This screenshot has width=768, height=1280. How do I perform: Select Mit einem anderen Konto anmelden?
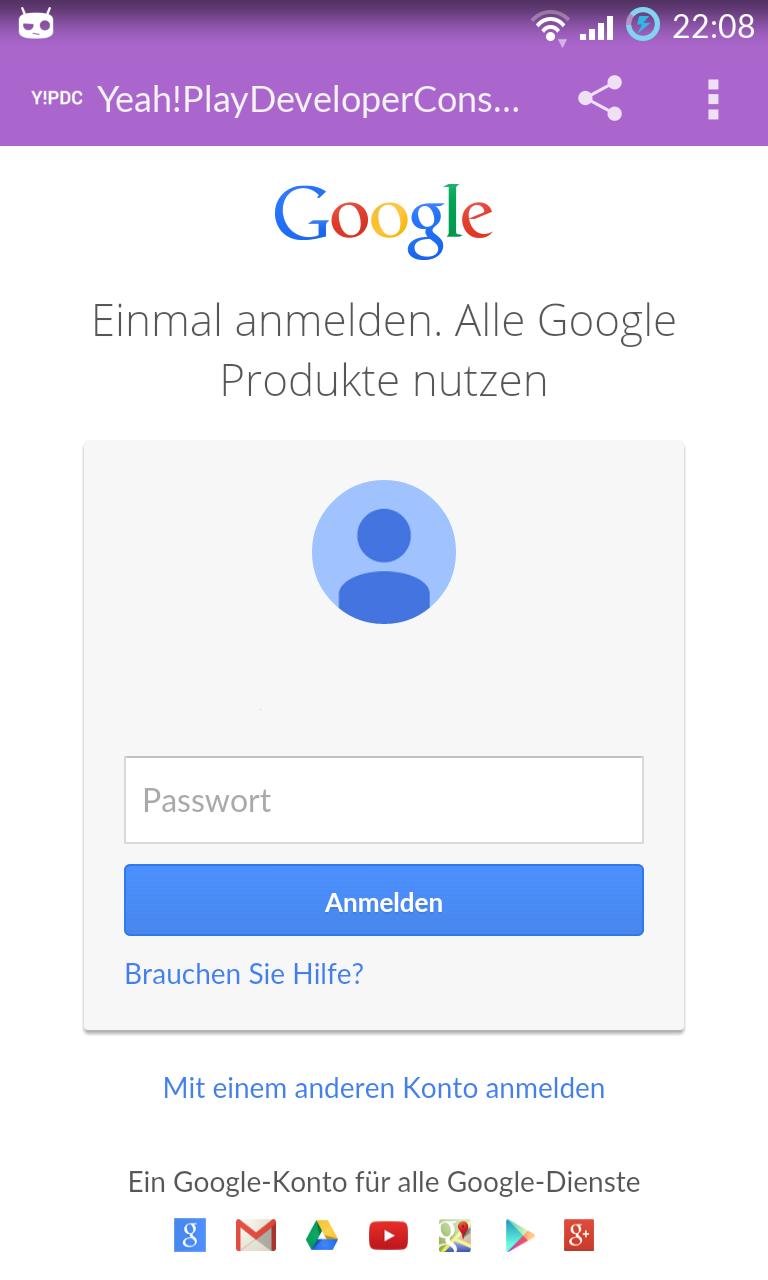pyautogui.click(x=384, y=1088)
